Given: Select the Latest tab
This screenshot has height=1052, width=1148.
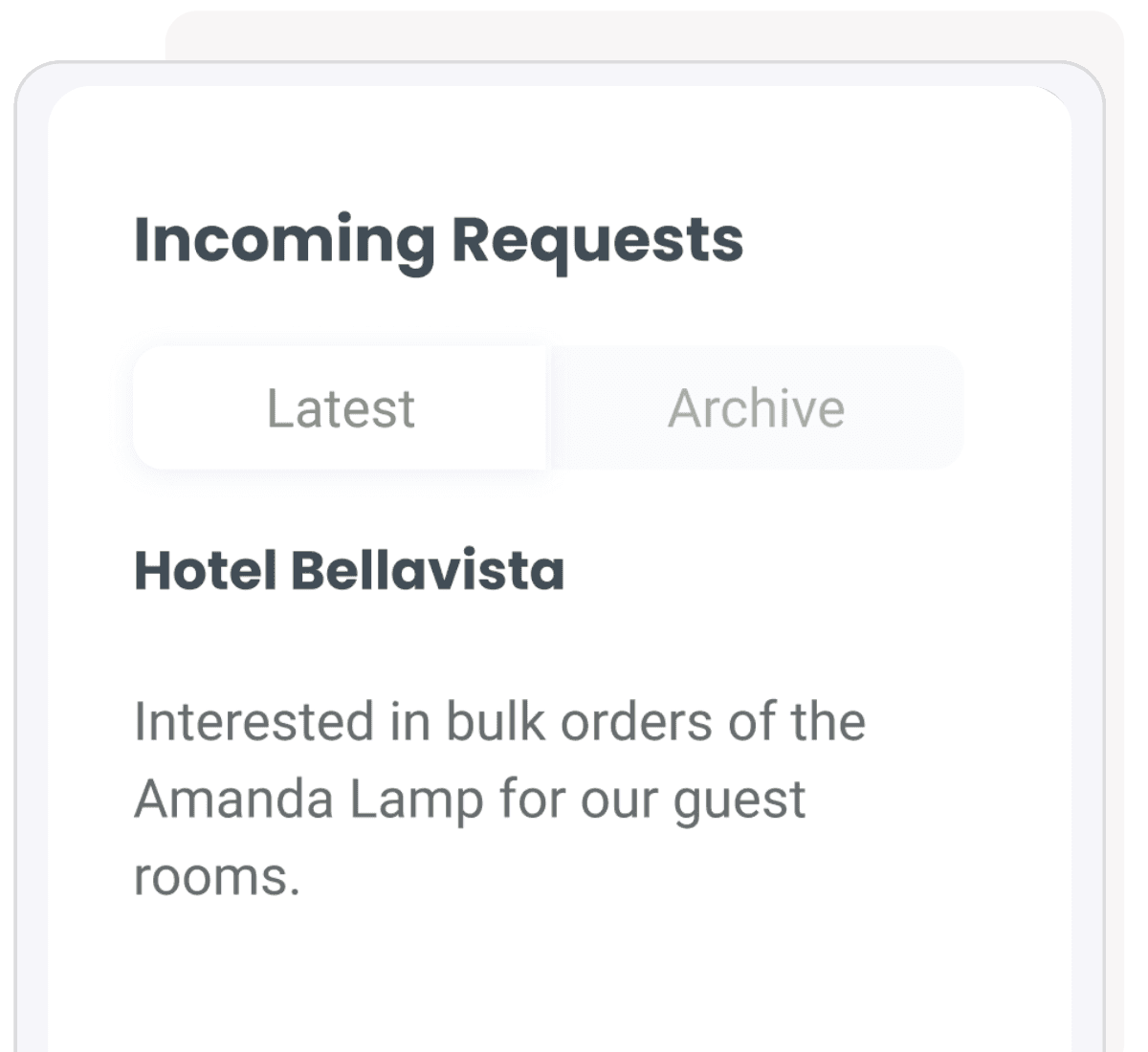Looking at the screenshot, I should (341, 408).
